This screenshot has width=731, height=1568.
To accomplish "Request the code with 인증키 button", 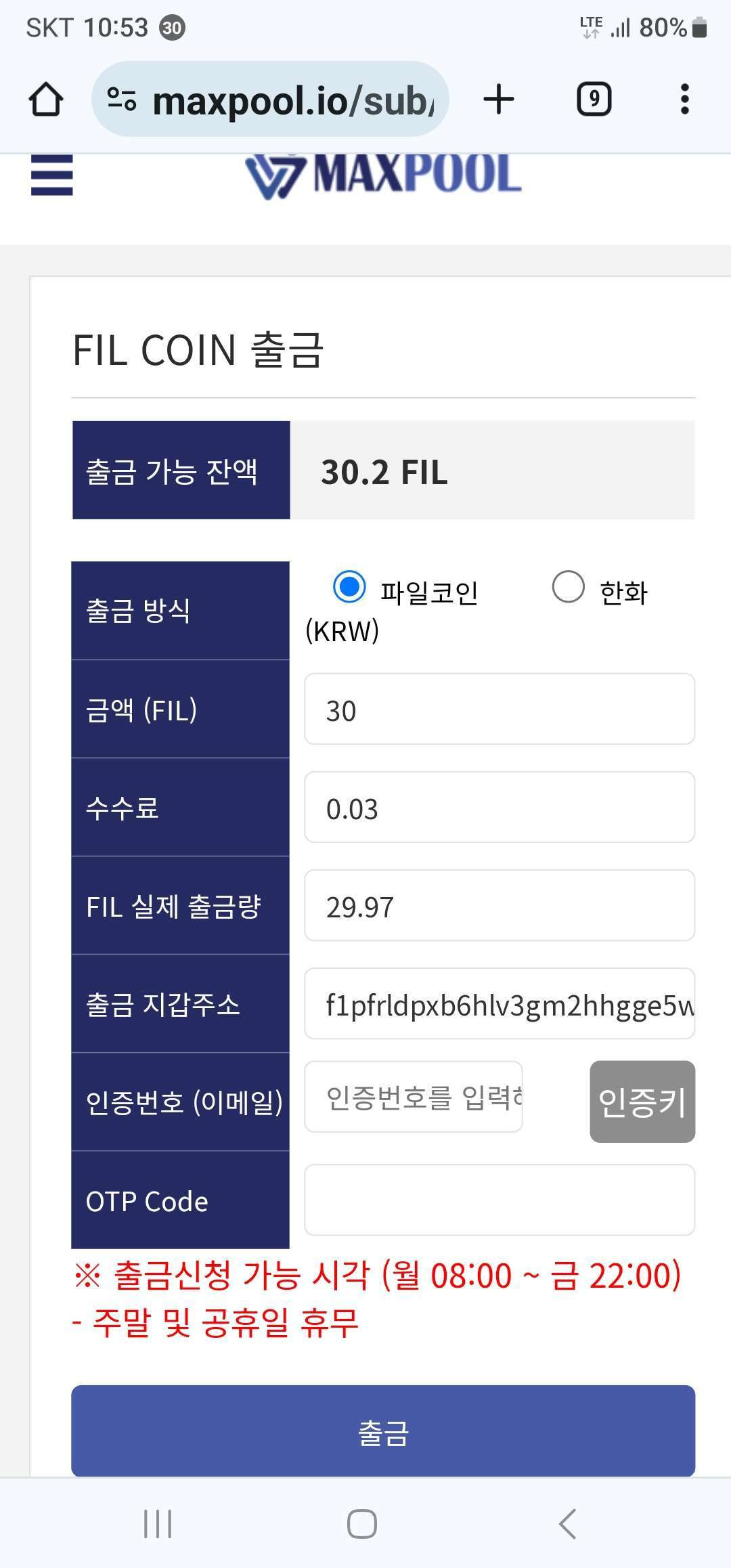I will [x=642, y=1102].
